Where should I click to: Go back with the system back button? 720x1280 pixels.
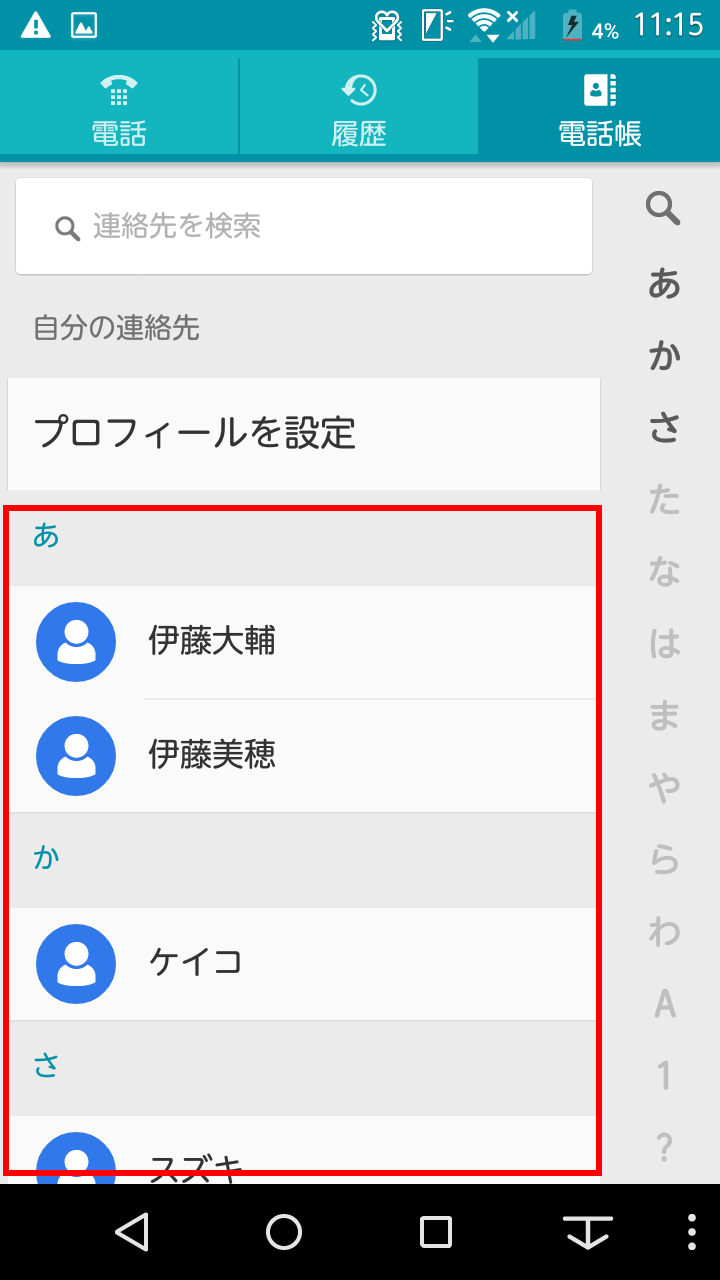tap(132, 1232)
